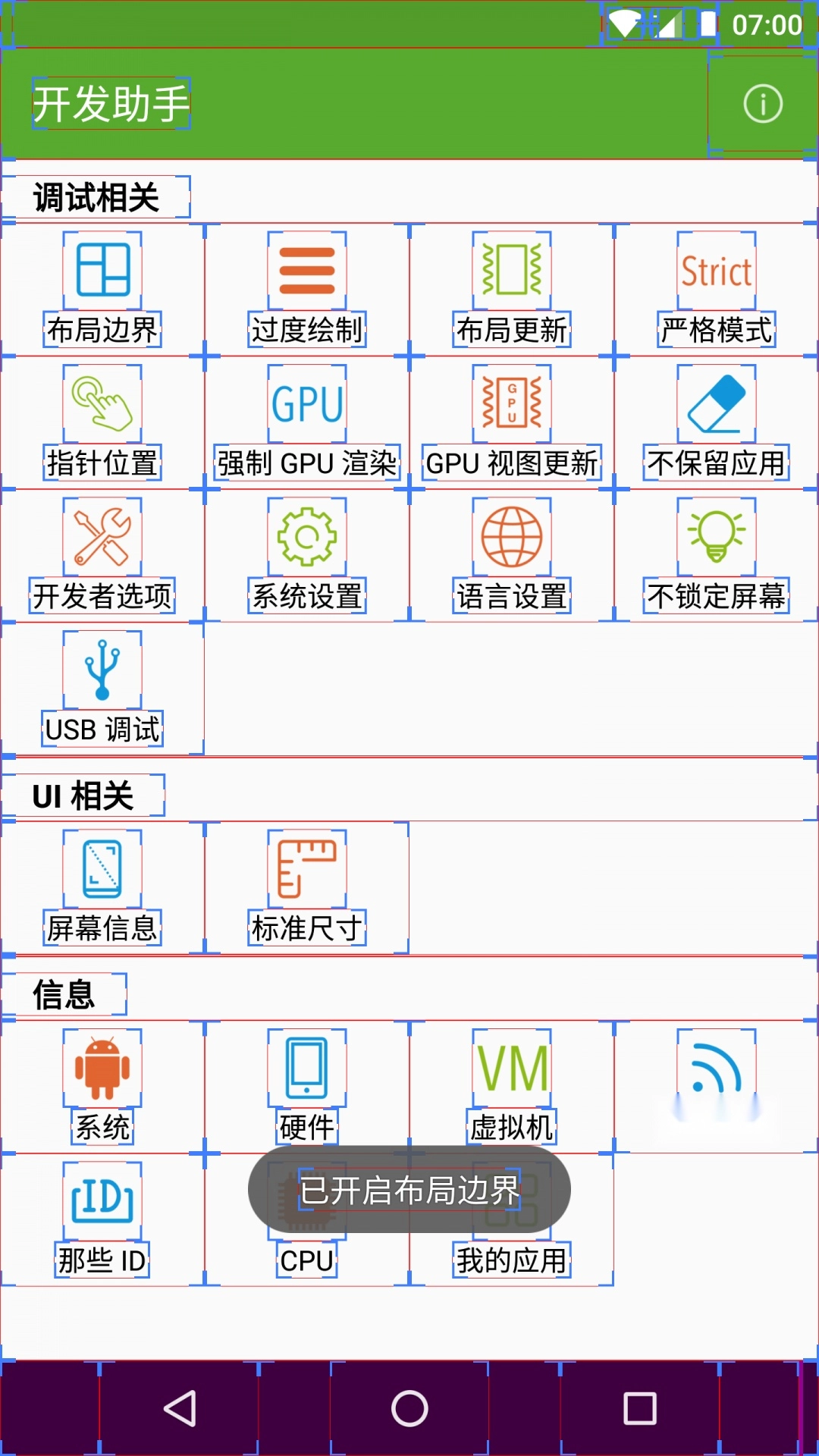Enable 强制 GPU 渲染

pyautogui.click(x=307, y=423)
